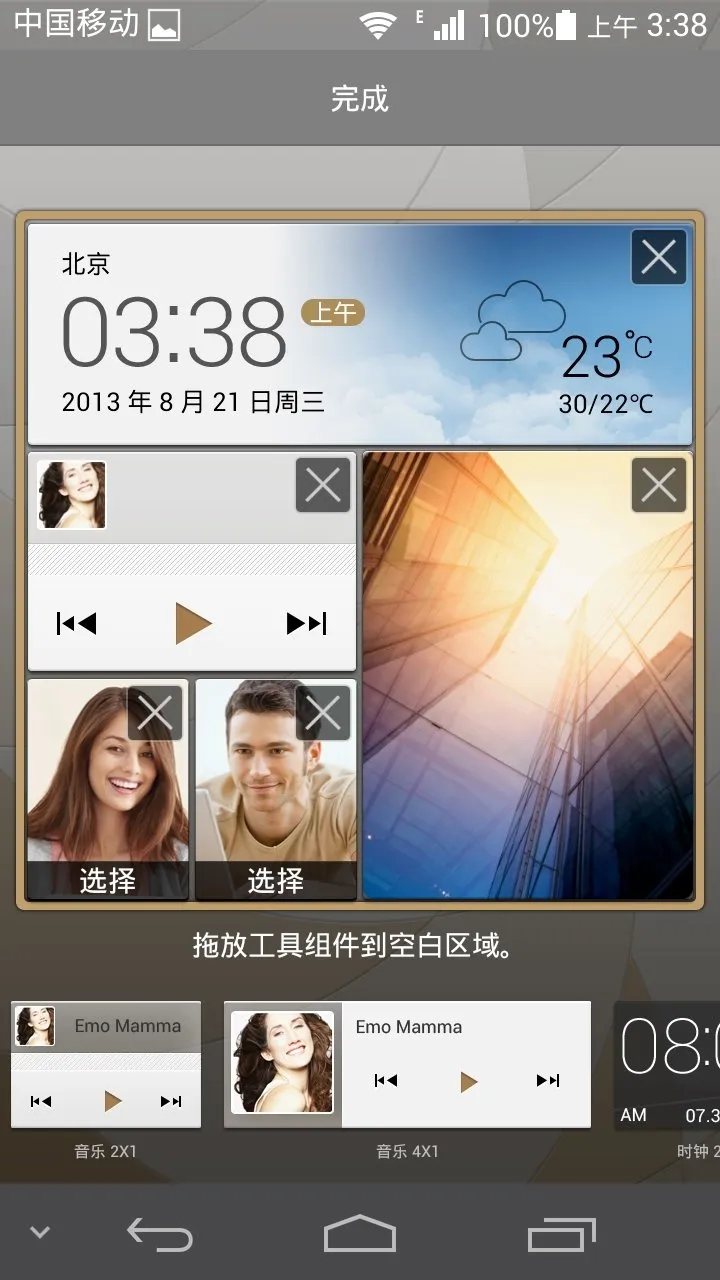Image resolution: width=720 pixels, height=1280 pixels.
Task: Play music in the placed music widget
Action: tap(192, 624)
